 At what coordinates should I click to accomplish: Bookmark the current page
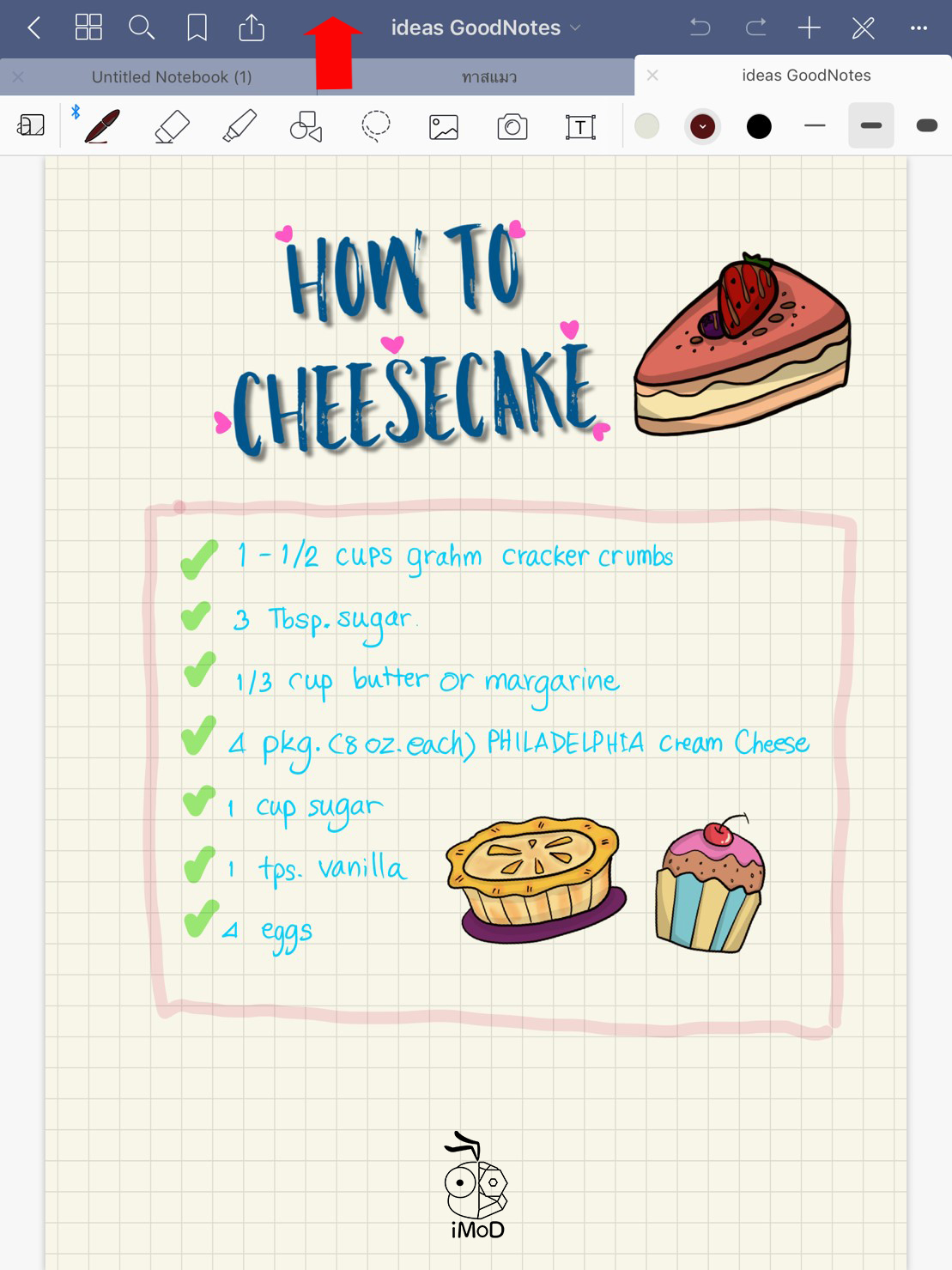click(197, 27)
